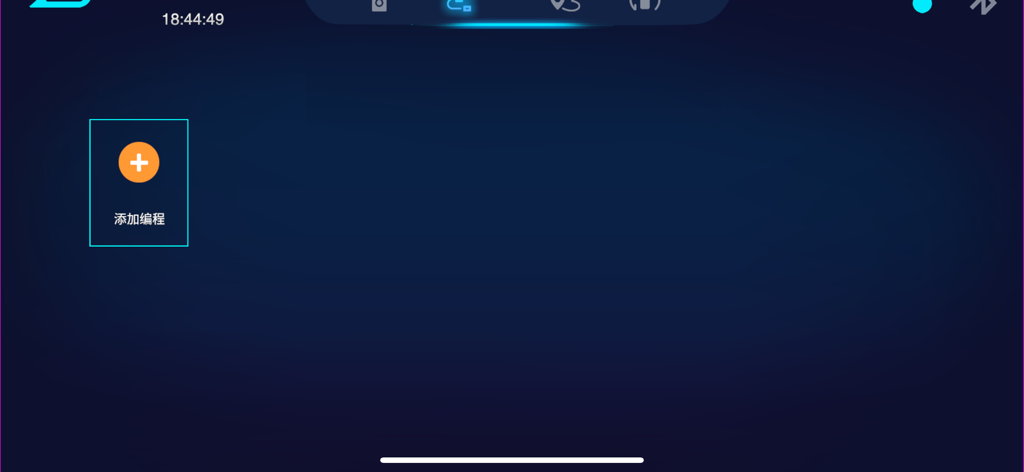
Task: Open the map route tab
Action: (x=565, y=5)
